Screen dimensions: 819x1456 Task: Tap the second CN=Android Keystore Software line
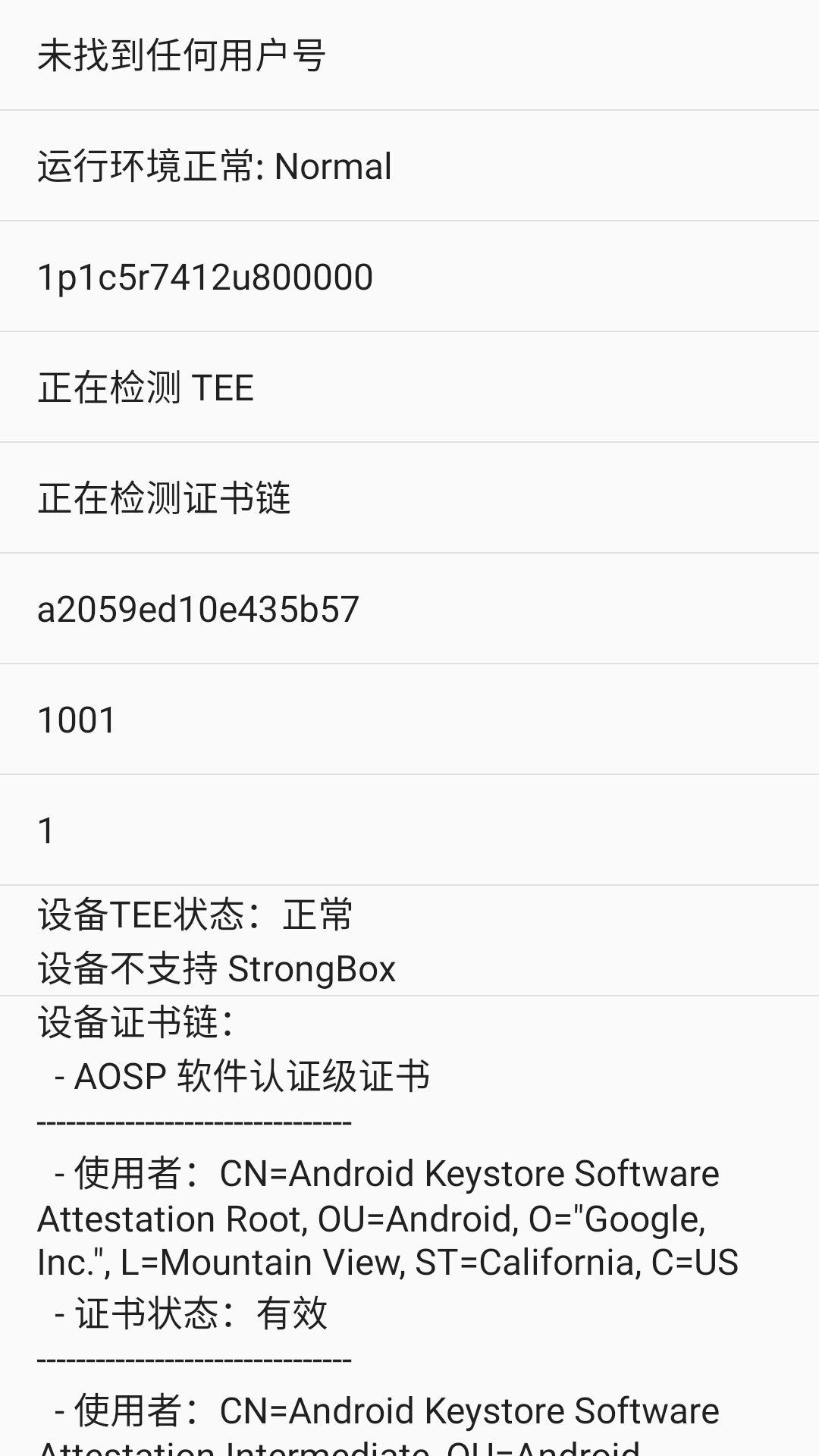pyautogui.click(x=377, y=1408)
